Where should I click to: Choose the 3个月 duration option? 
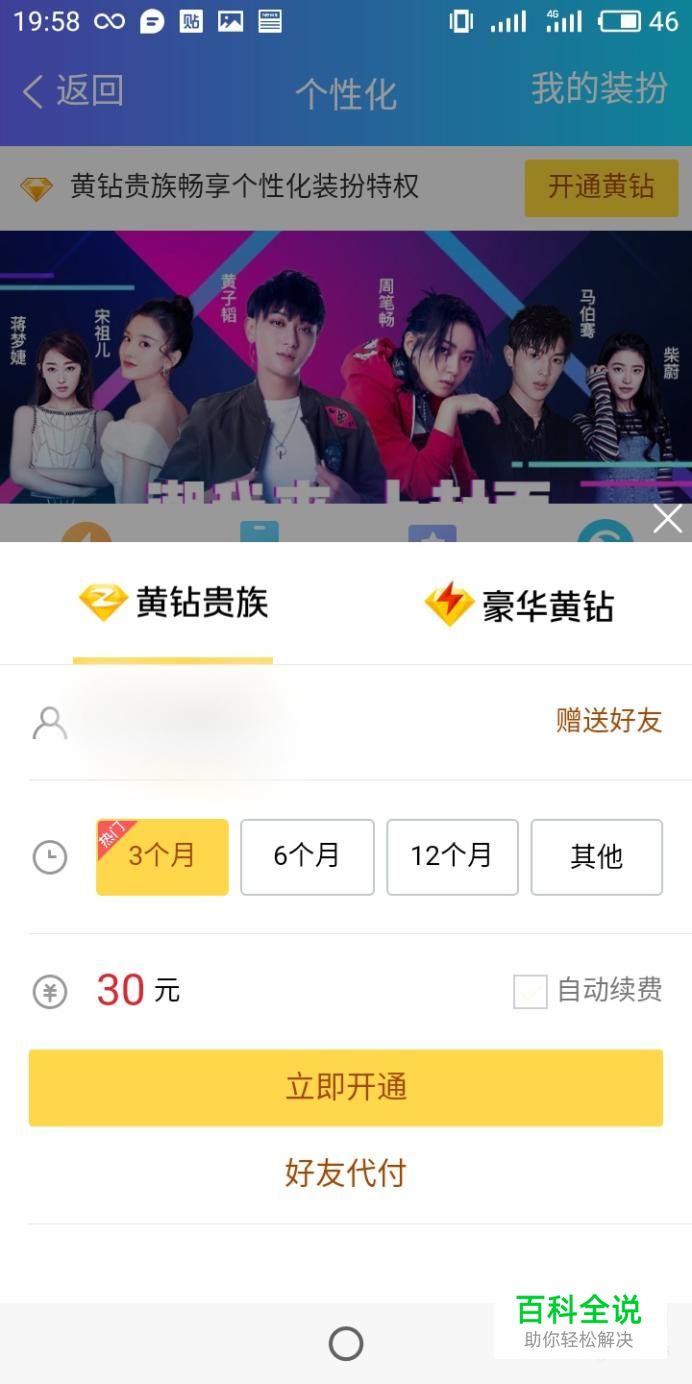click(162, 856)
